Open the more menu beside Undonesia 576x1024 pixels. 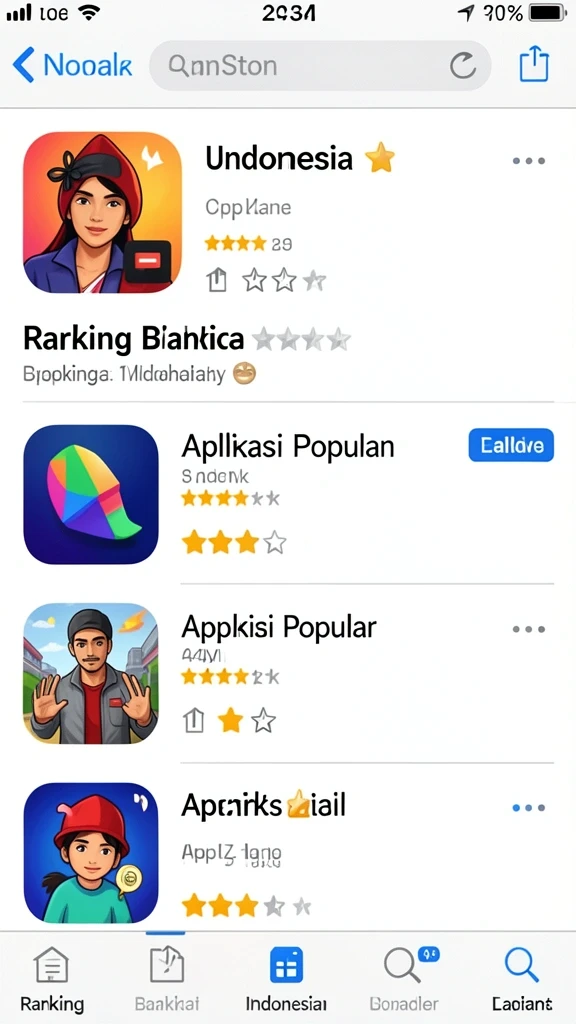pos(528,161)
